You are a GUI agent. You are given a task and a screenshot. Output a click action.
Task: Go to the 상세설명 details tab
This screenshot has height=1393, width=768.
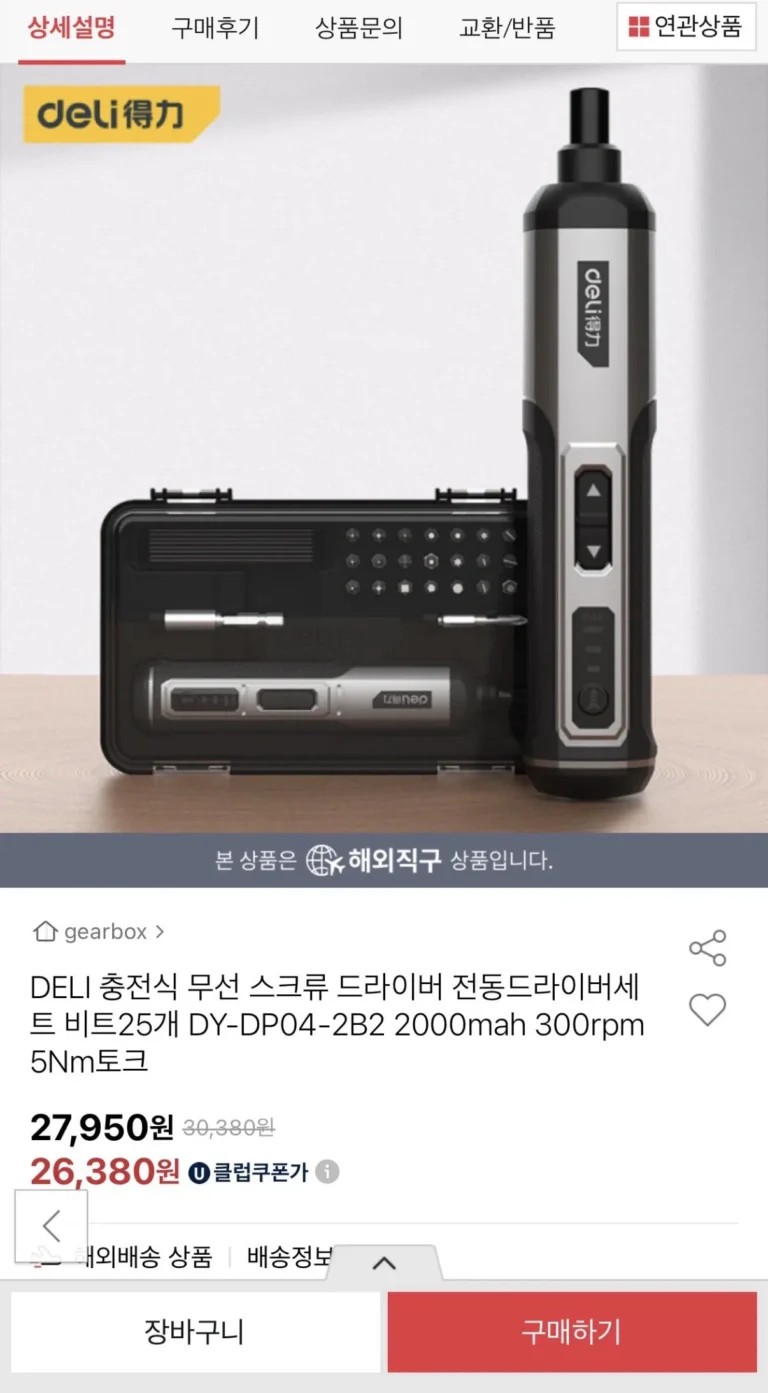coord(71,28)
